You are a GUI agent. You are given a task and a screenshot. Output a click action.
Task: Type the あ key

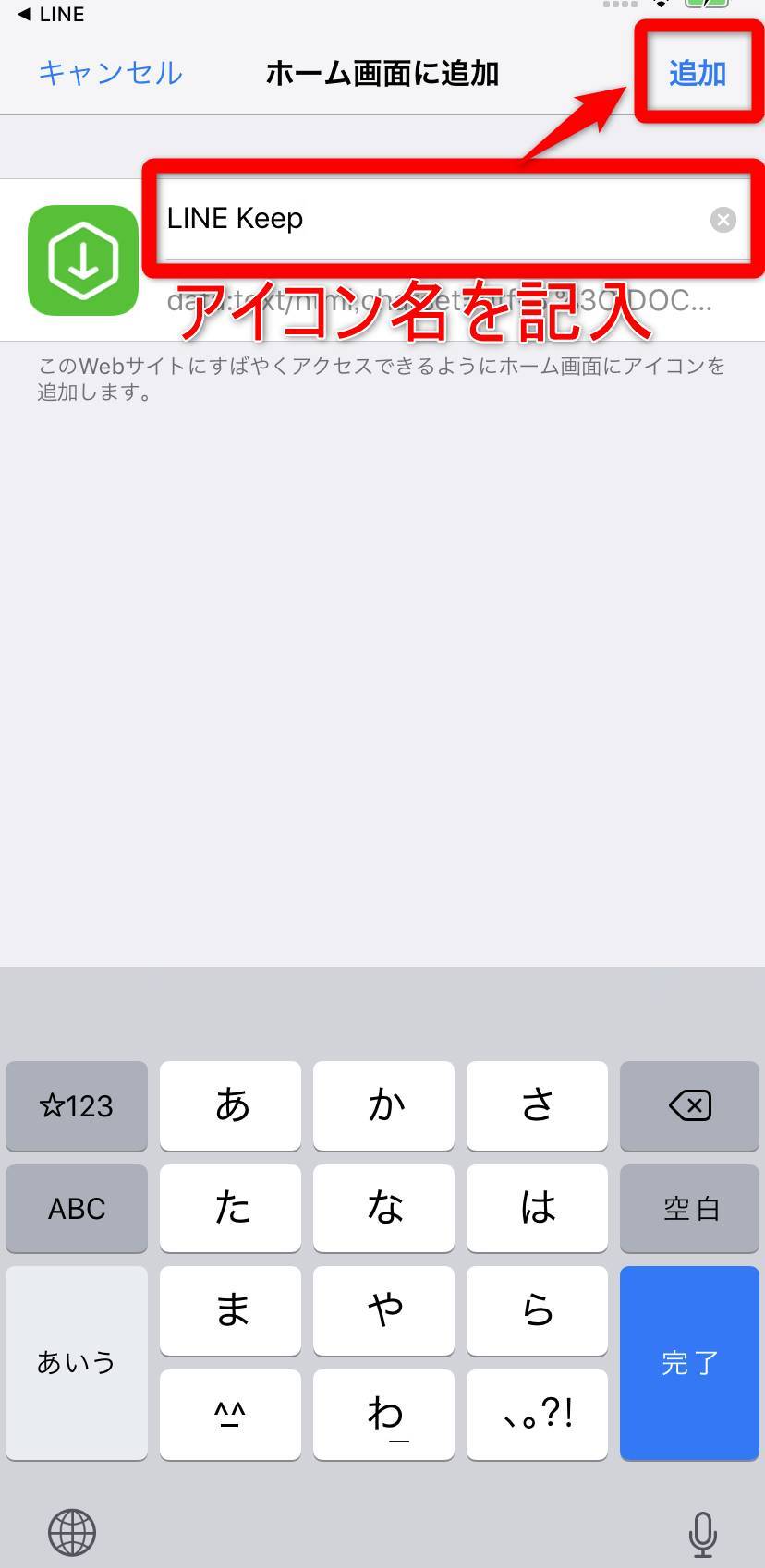coord(230,1105)
